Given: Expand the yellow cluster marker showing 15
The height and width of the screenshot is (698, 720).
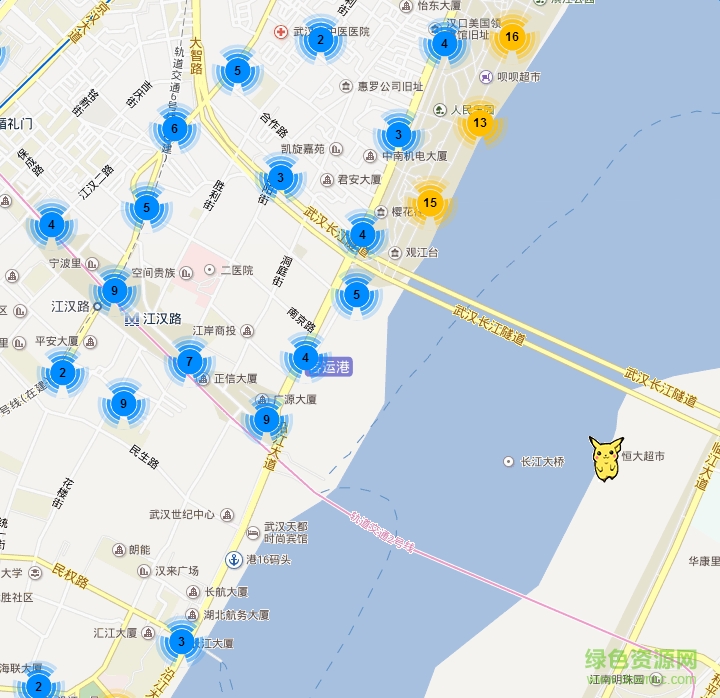Looking at the screenshot, I should pyautogui.click(x=430, y=203).
